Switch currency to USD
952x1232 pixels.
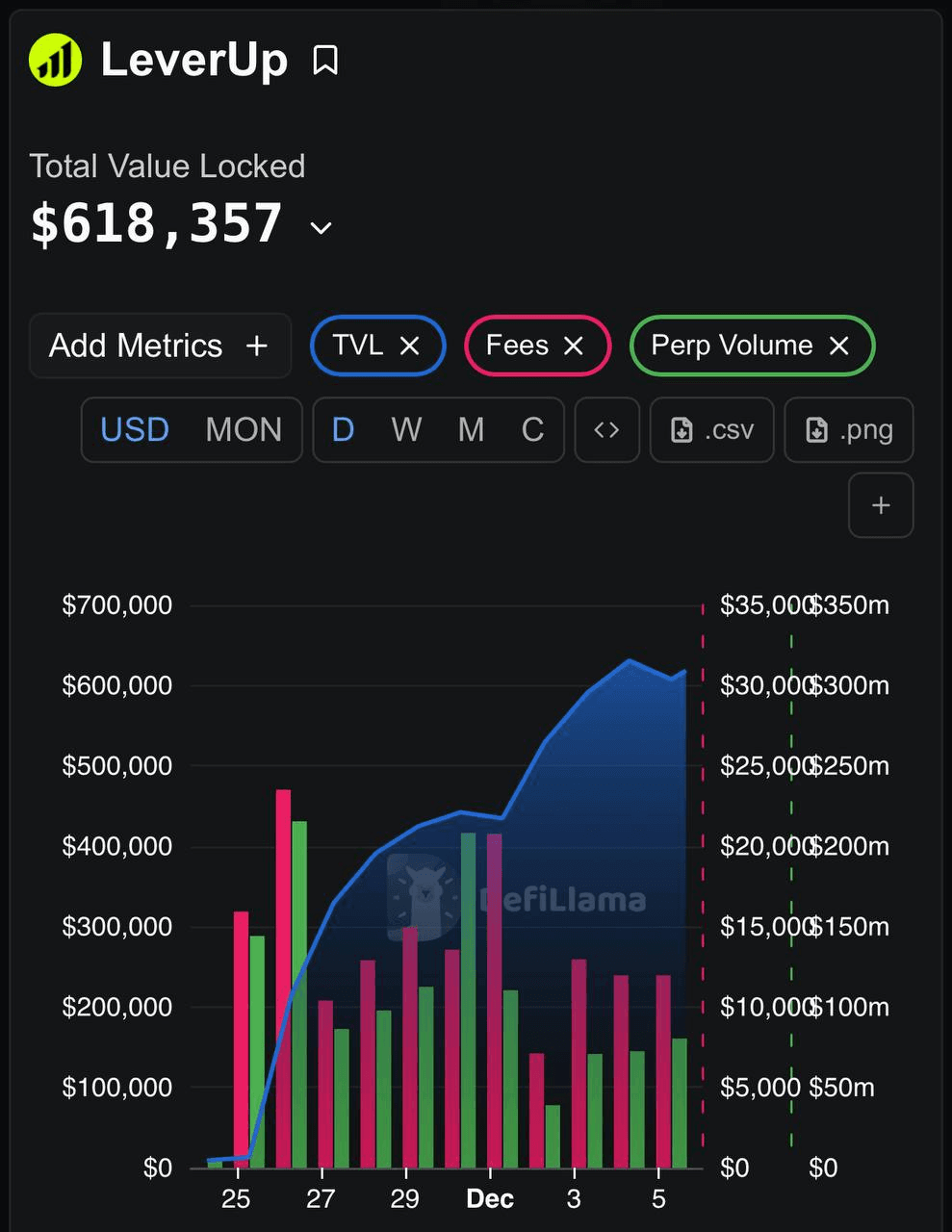click(135, 429)
